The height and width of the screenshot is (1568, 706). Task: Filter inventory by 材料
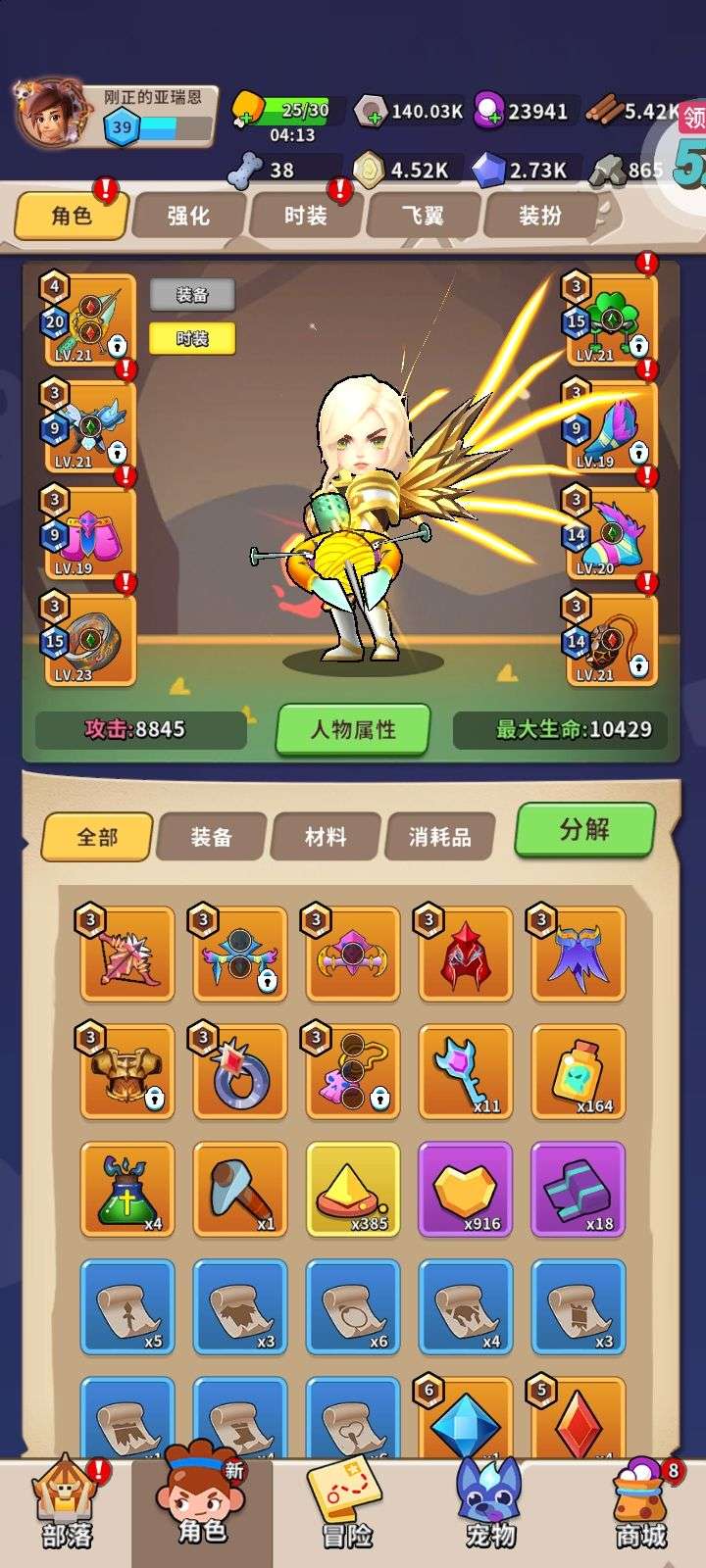tap(326, 837)
